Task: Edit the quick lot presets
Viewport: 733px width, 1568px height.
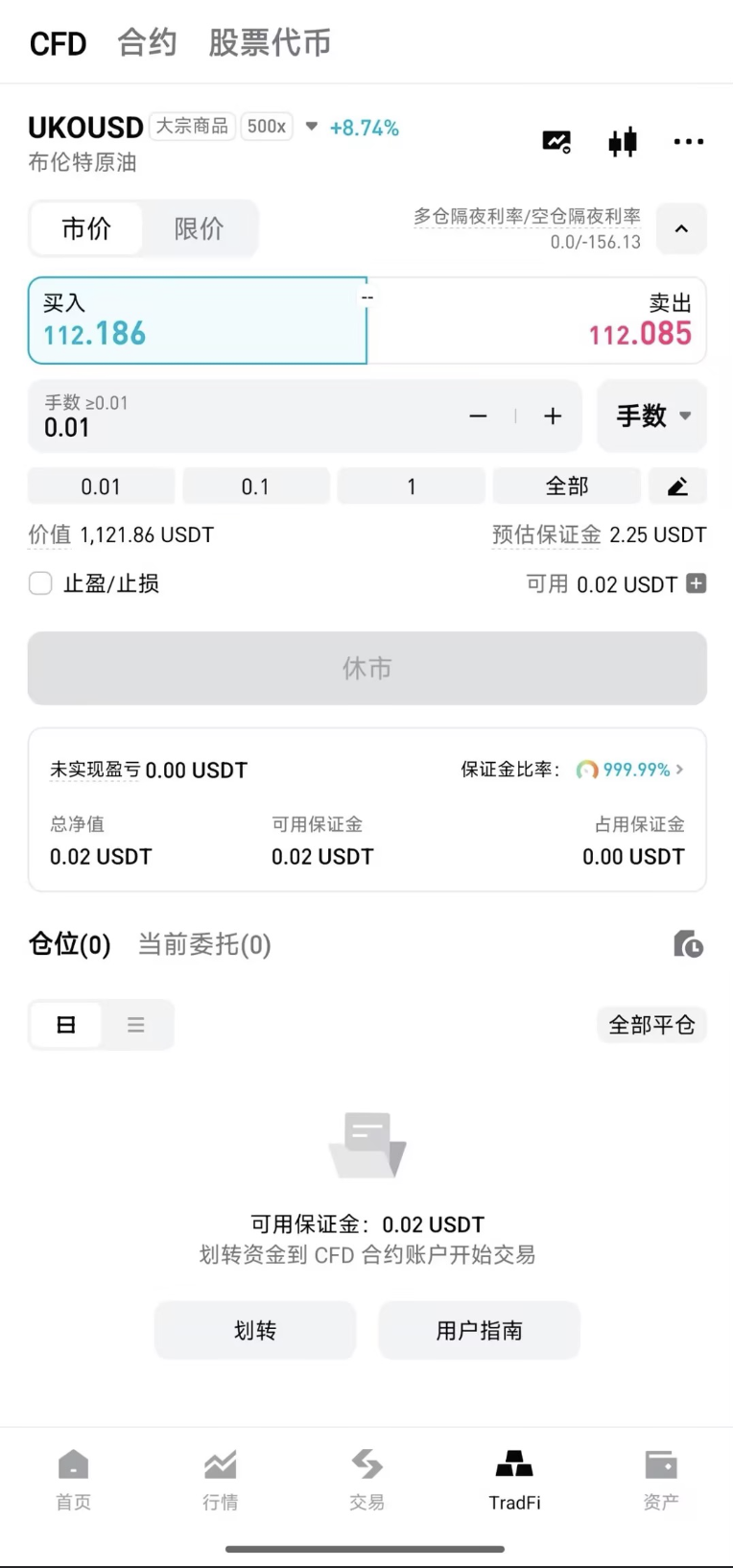Action: [x=677, y=487]
